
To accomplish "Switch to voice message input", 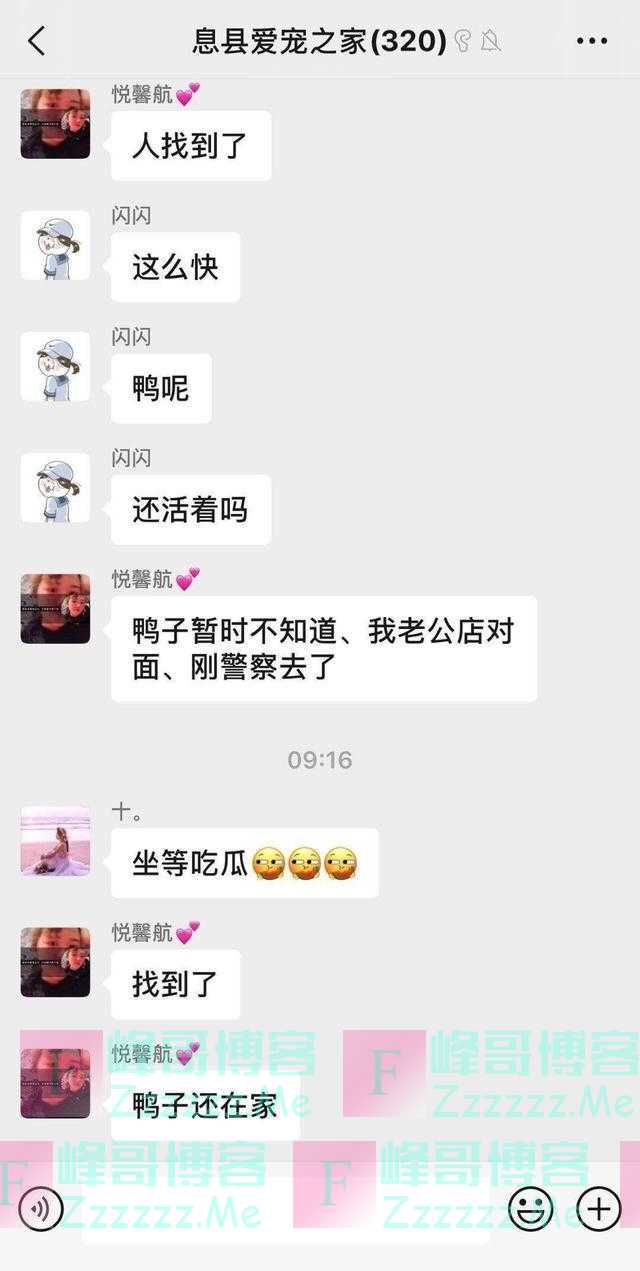I will point(39,1208).
